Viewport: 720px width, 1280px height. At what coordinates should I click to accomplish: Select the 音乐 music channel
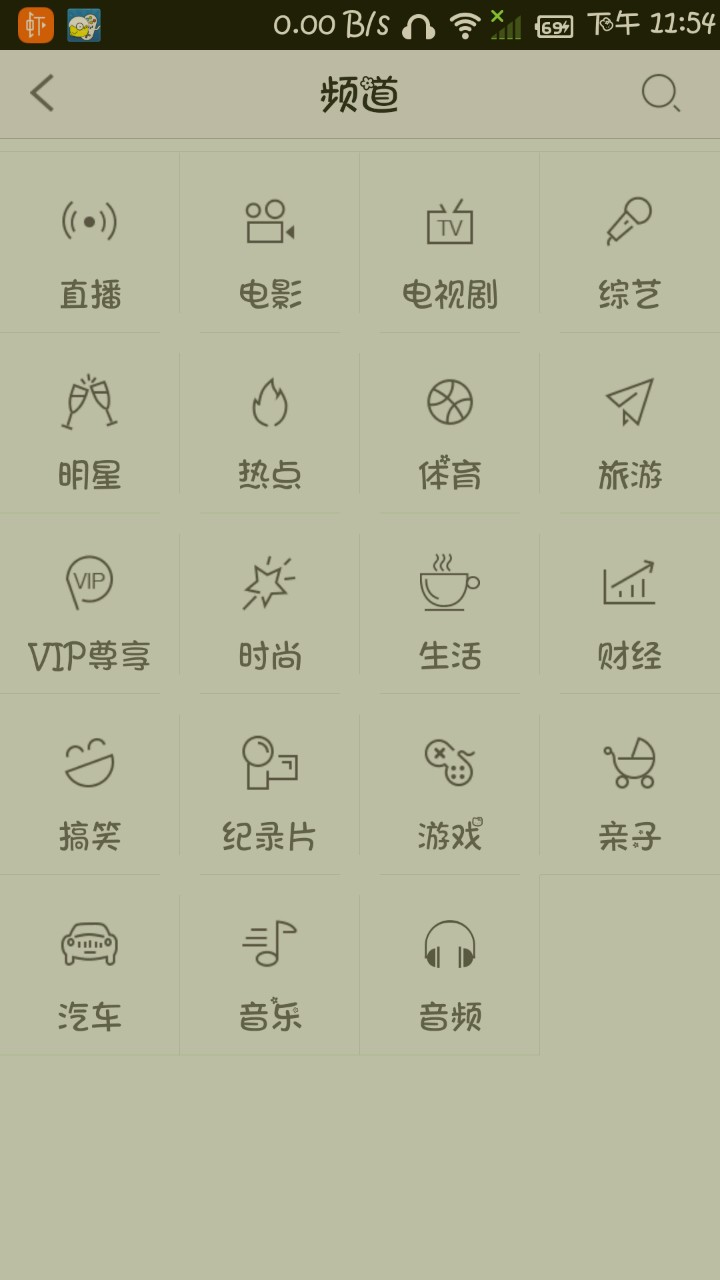(270, 972)
